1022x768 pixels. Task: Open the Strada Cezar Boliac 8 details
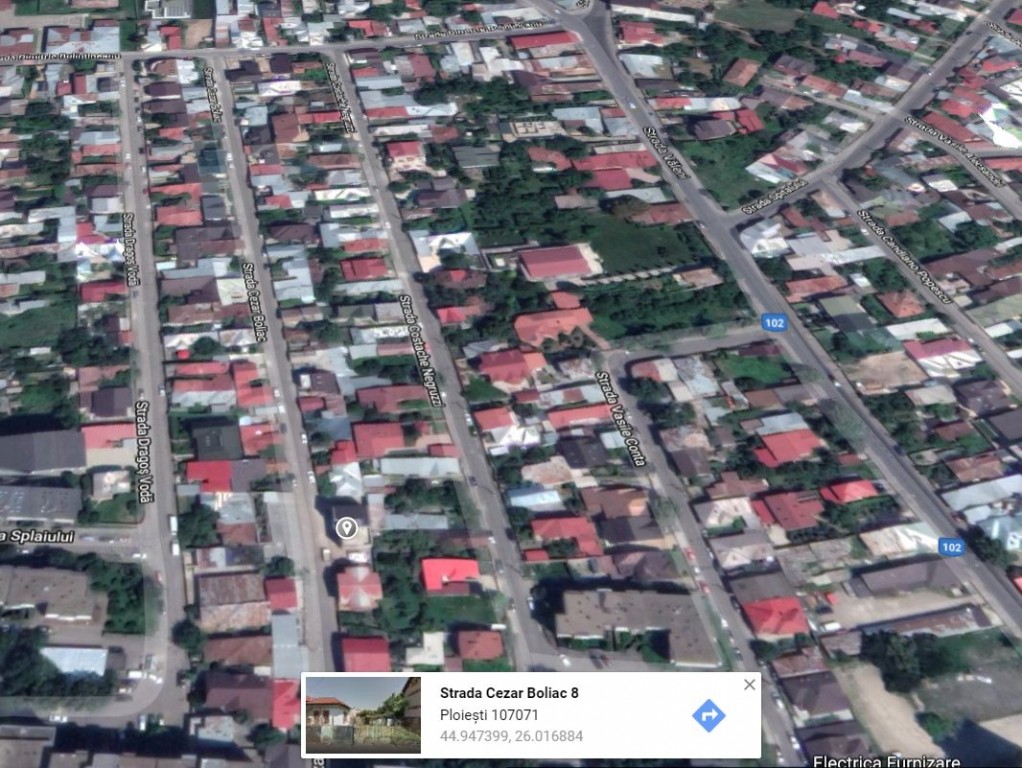click(509, 693)
